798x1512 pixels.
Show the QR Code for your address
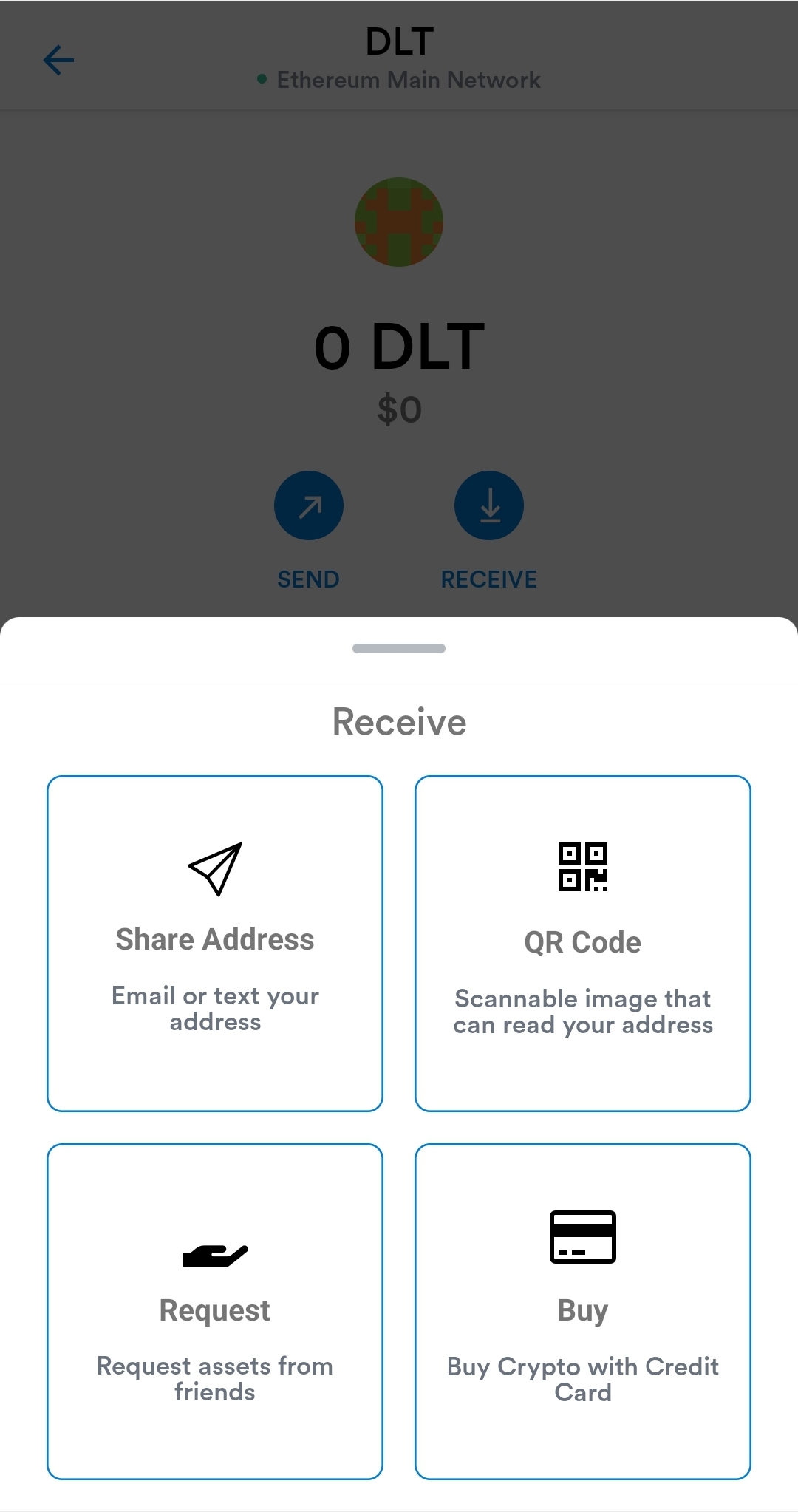[583, 943]
